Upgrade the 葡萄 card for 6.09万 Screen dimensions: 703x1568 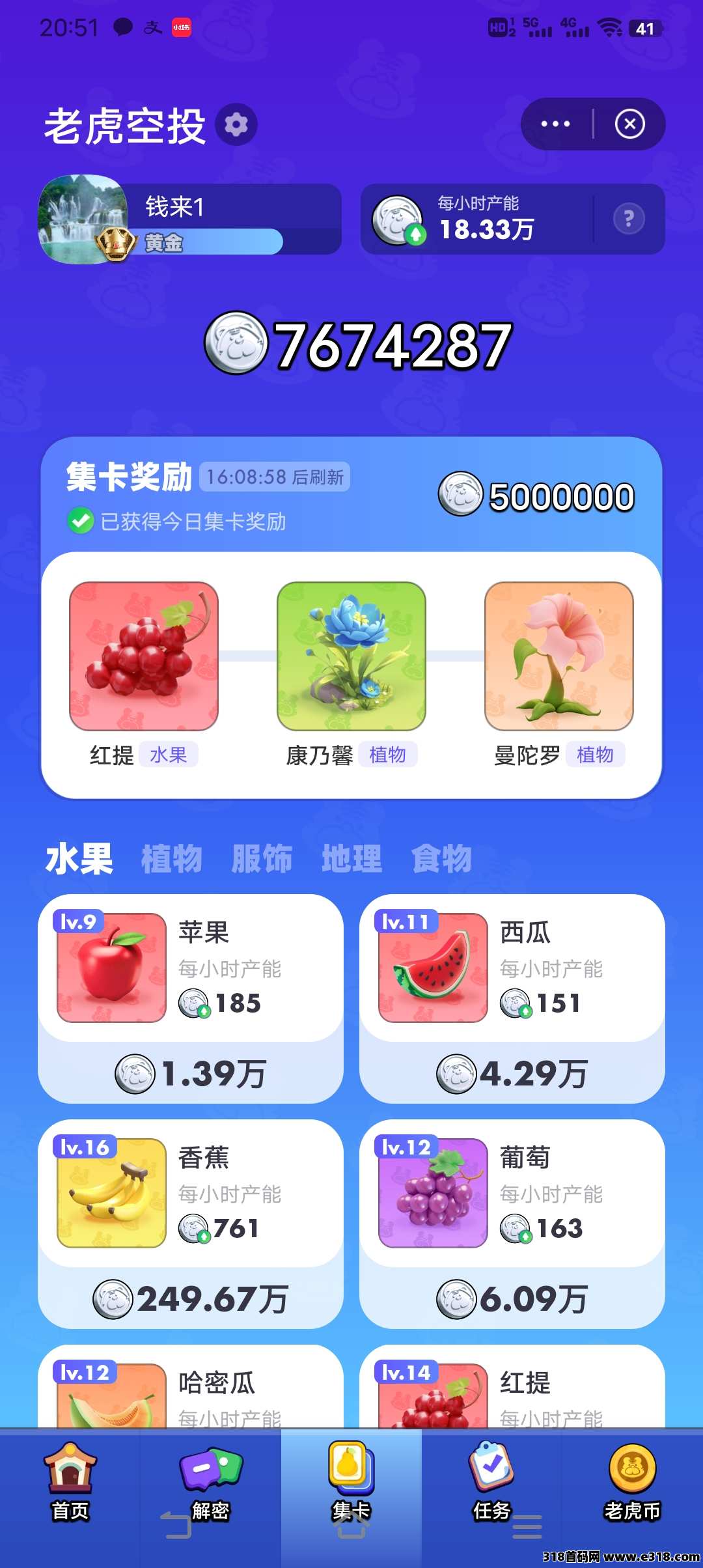[x=512, y=1298]
